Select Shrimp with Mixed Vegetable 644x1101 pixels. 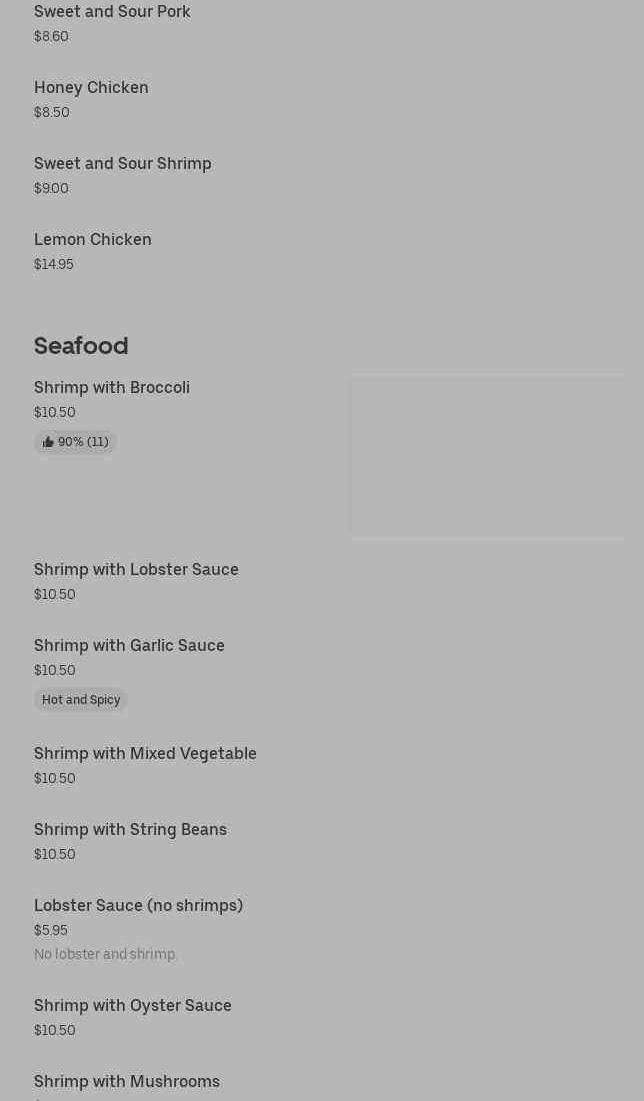(x=145, y=754)
